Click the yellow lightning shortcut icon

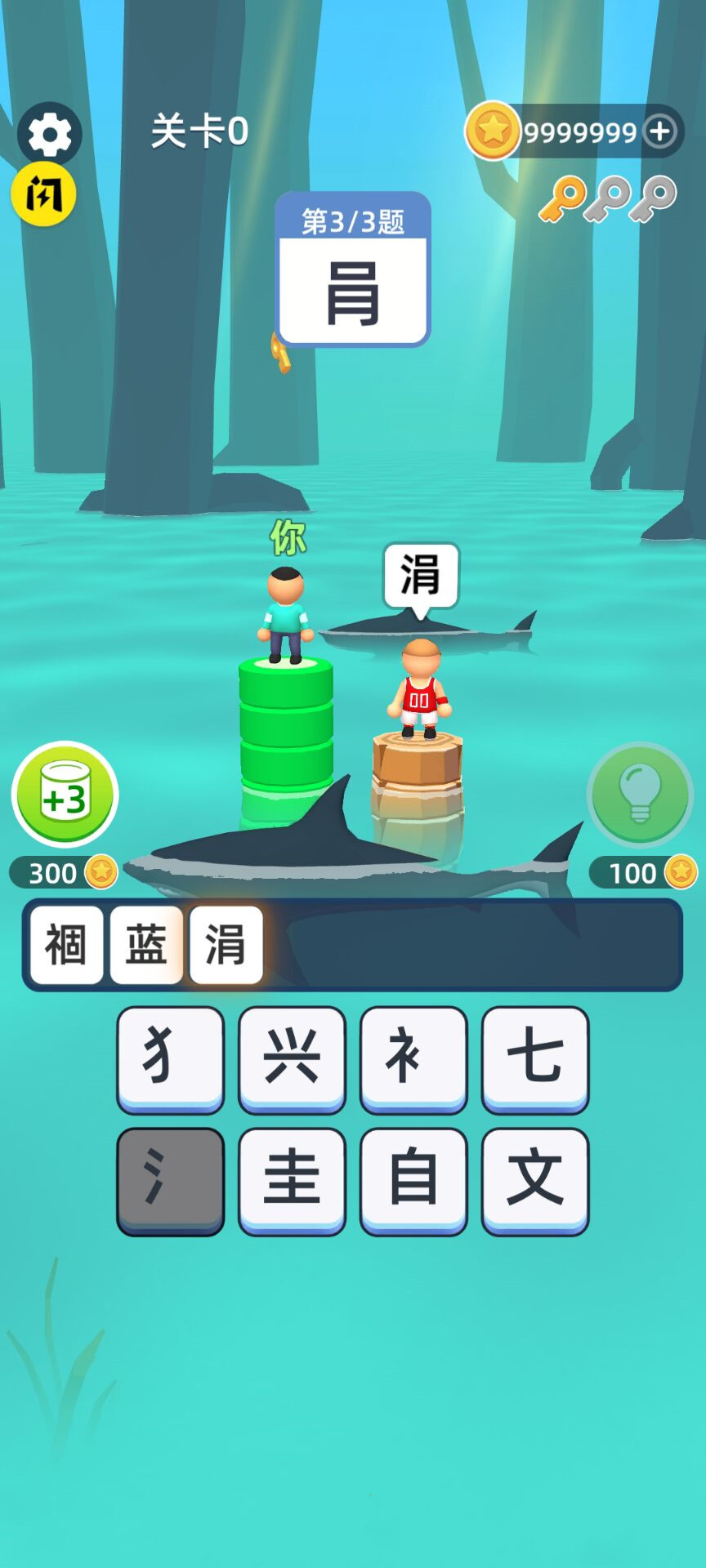pos(45,194)
